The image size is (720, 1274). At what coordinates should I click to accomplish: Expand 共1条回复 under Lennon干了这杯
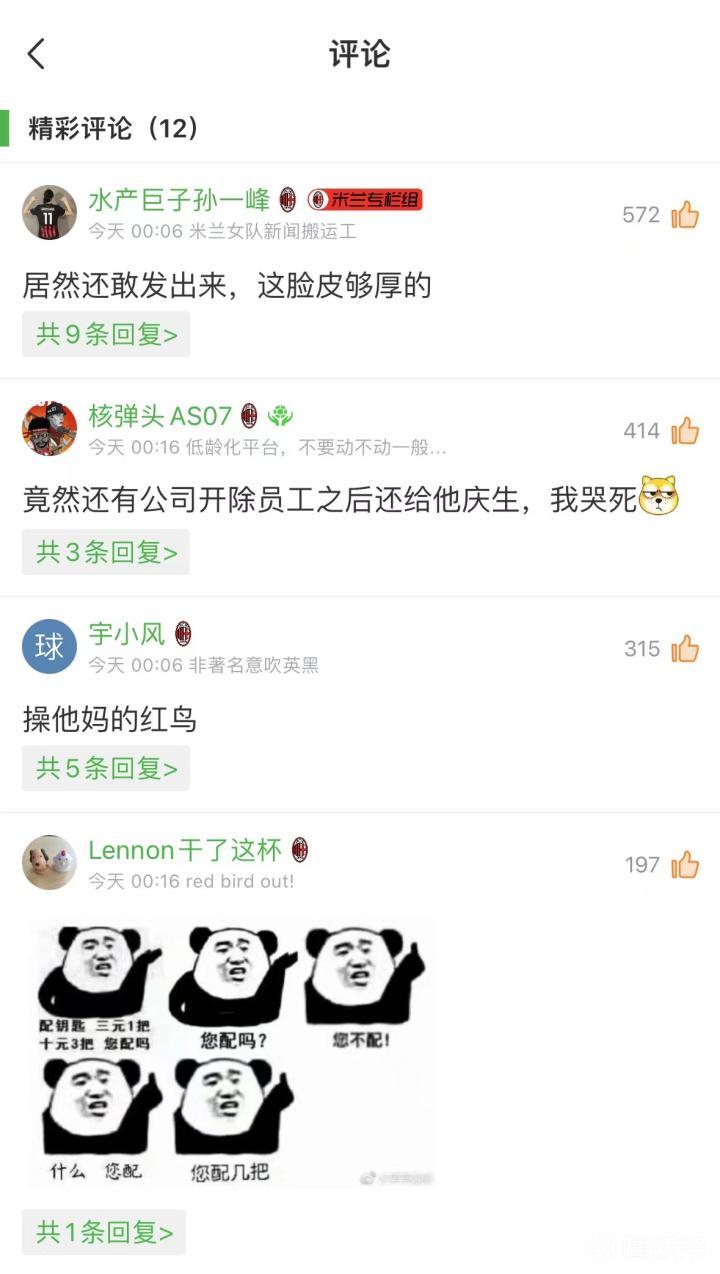(104, 1233)
